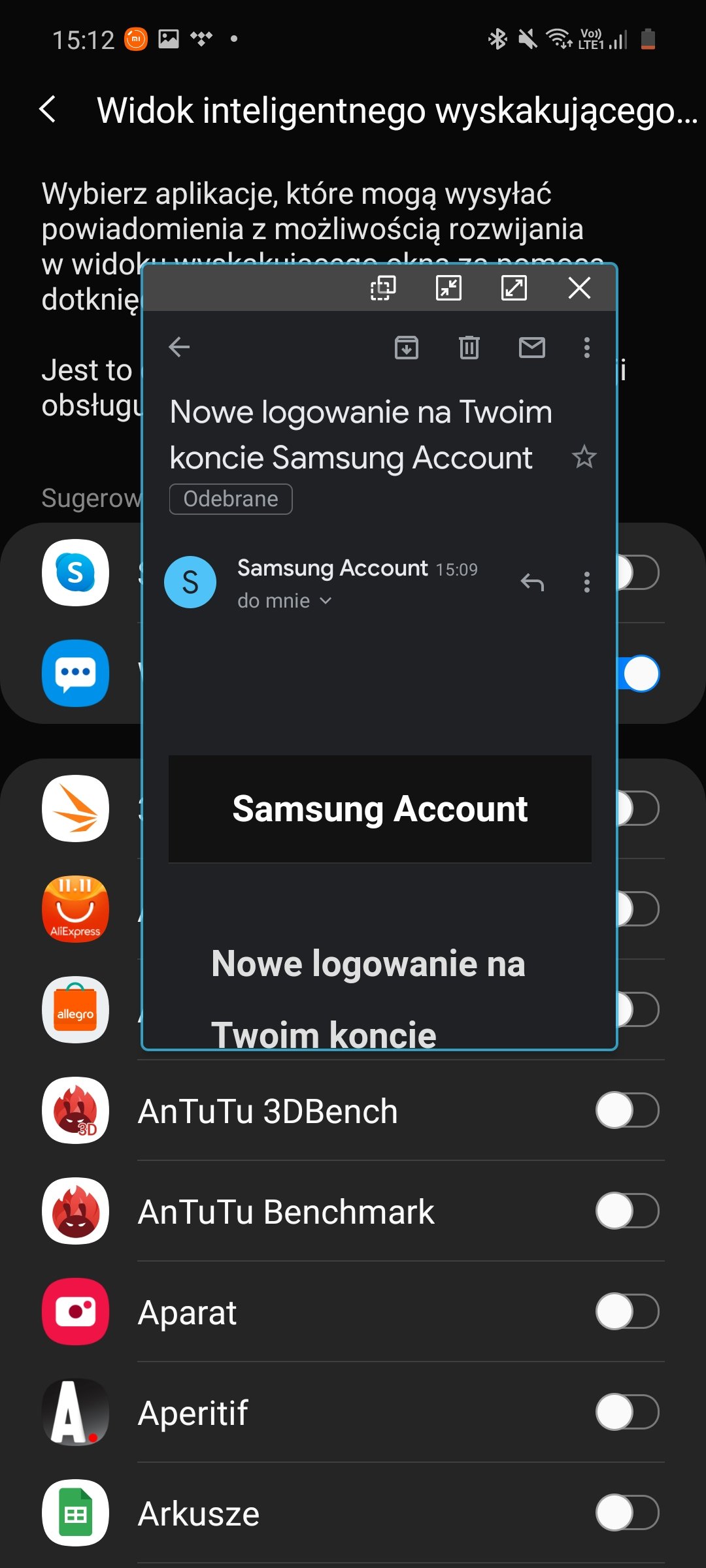Switch on pop-up view for Arkusze
Screen dimensions: 706x1568
pos(627,1512)
